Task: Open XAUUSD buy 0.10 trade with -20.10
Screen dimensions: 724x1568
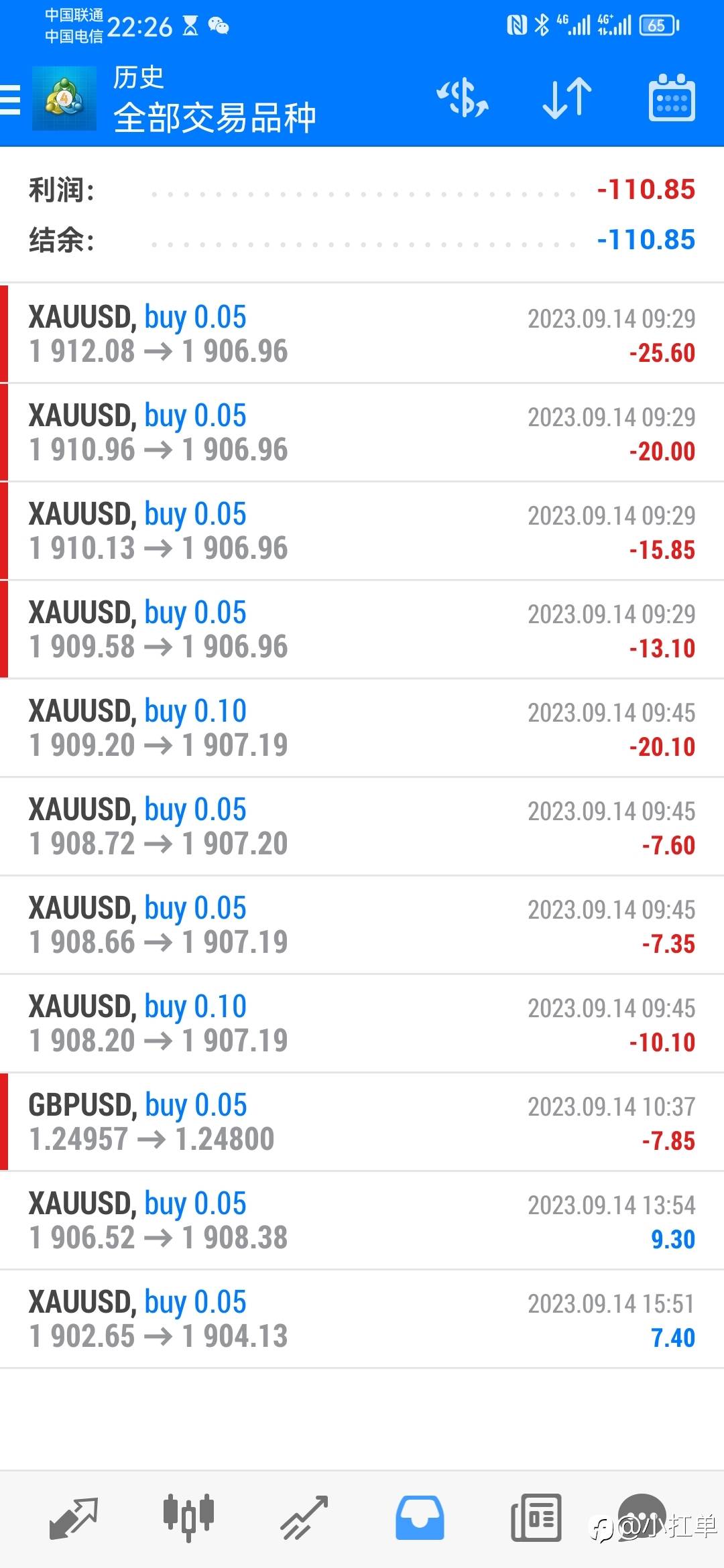Action: (362, 728)
